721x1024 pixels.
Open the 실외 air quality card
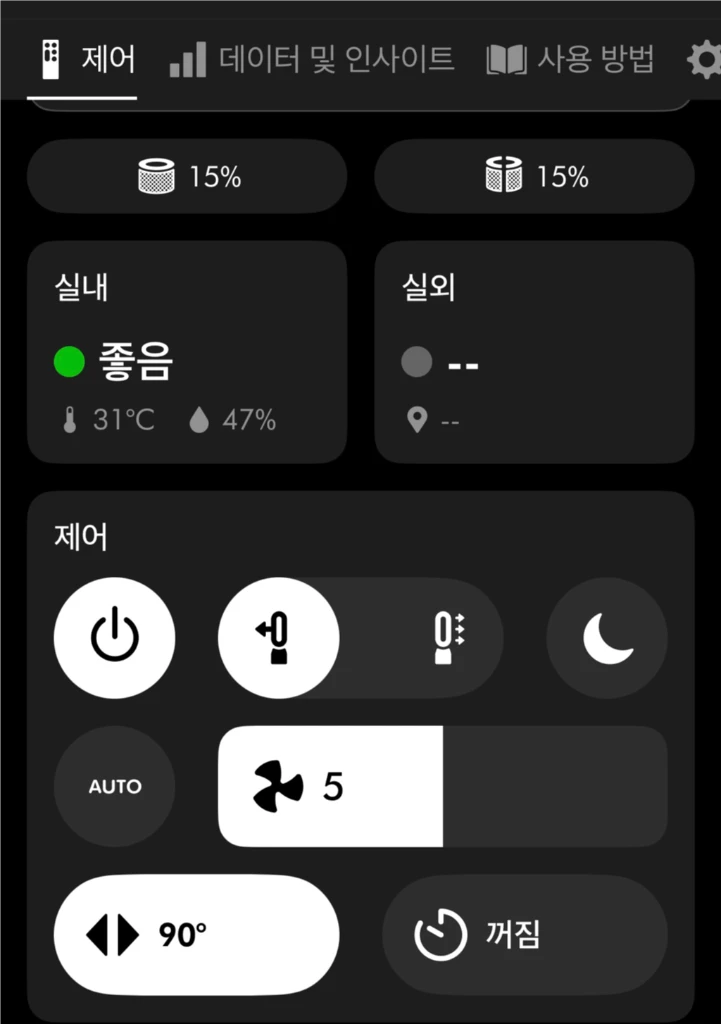click(x=534, y=352)
